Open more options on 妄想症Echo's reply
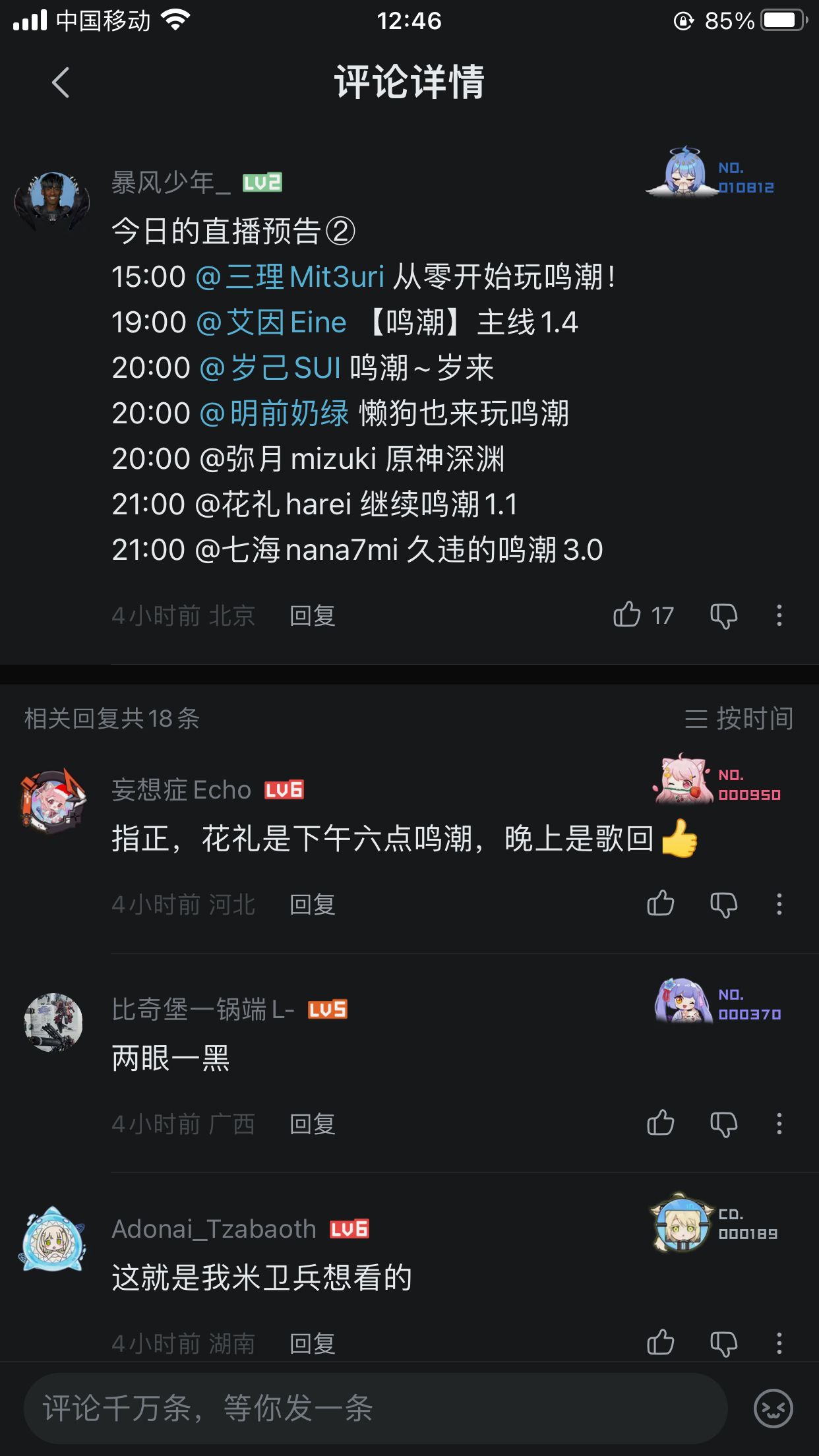The height and width of the screenshot is (1456, 819). [779, 904]
